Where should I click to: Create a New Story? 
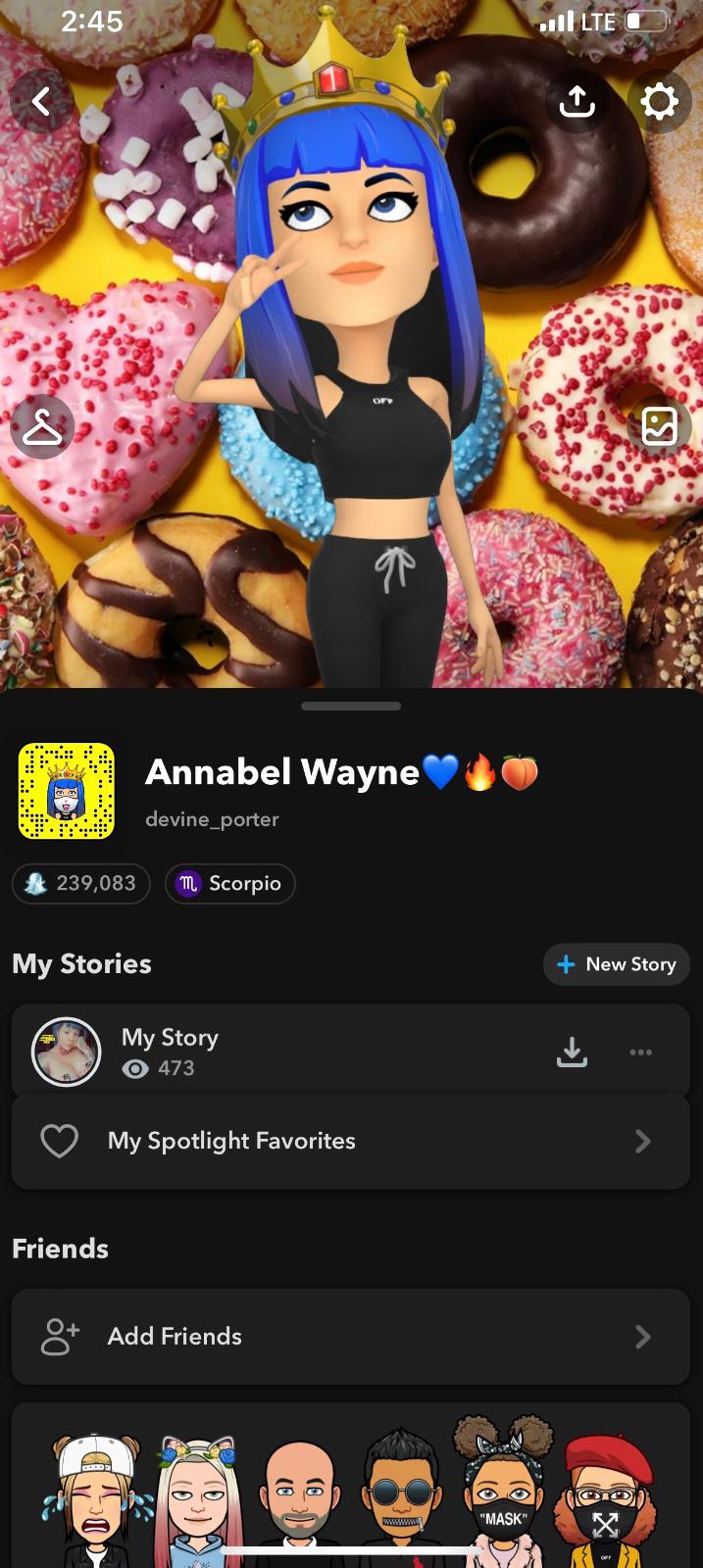click(x=617, y=964)
